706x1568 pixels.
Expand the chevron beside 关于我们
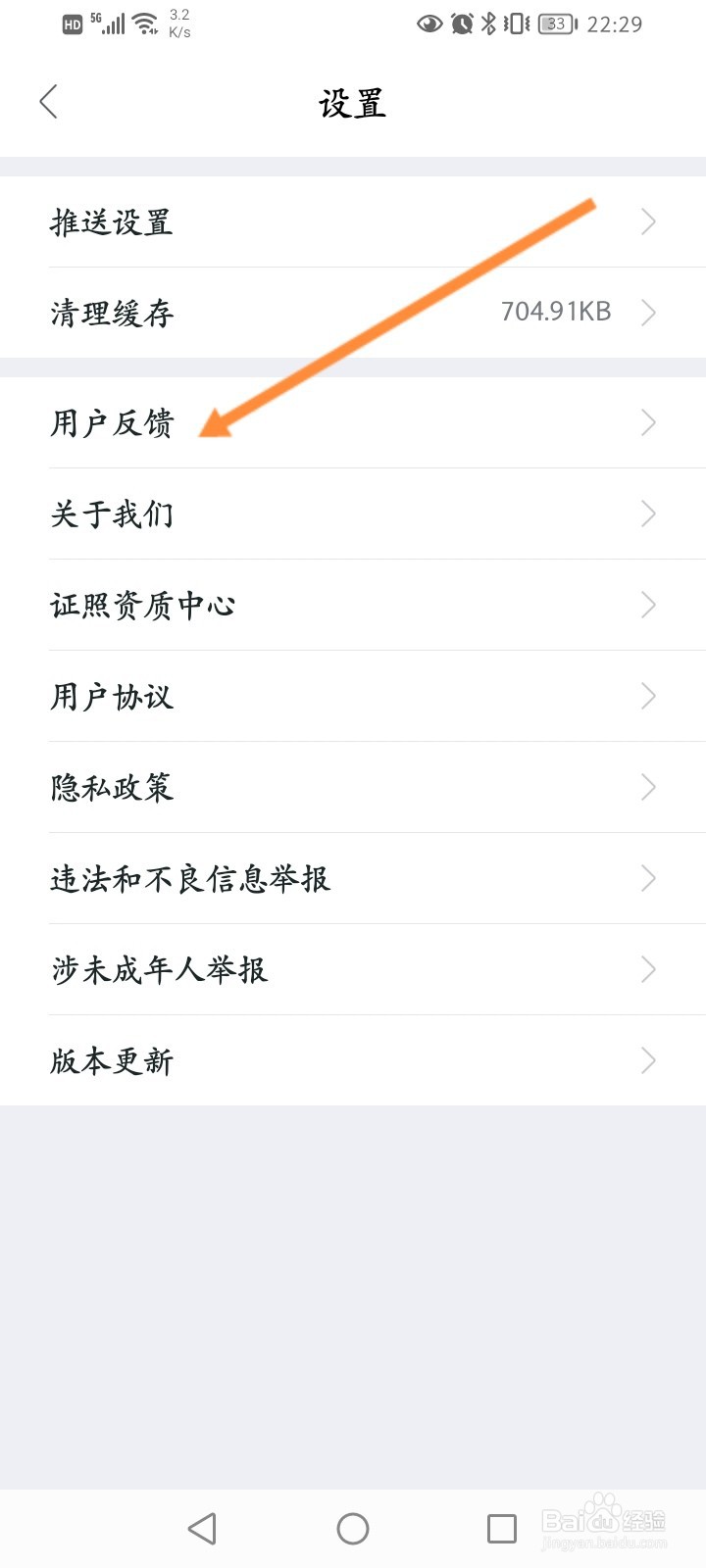coord(647,514)
